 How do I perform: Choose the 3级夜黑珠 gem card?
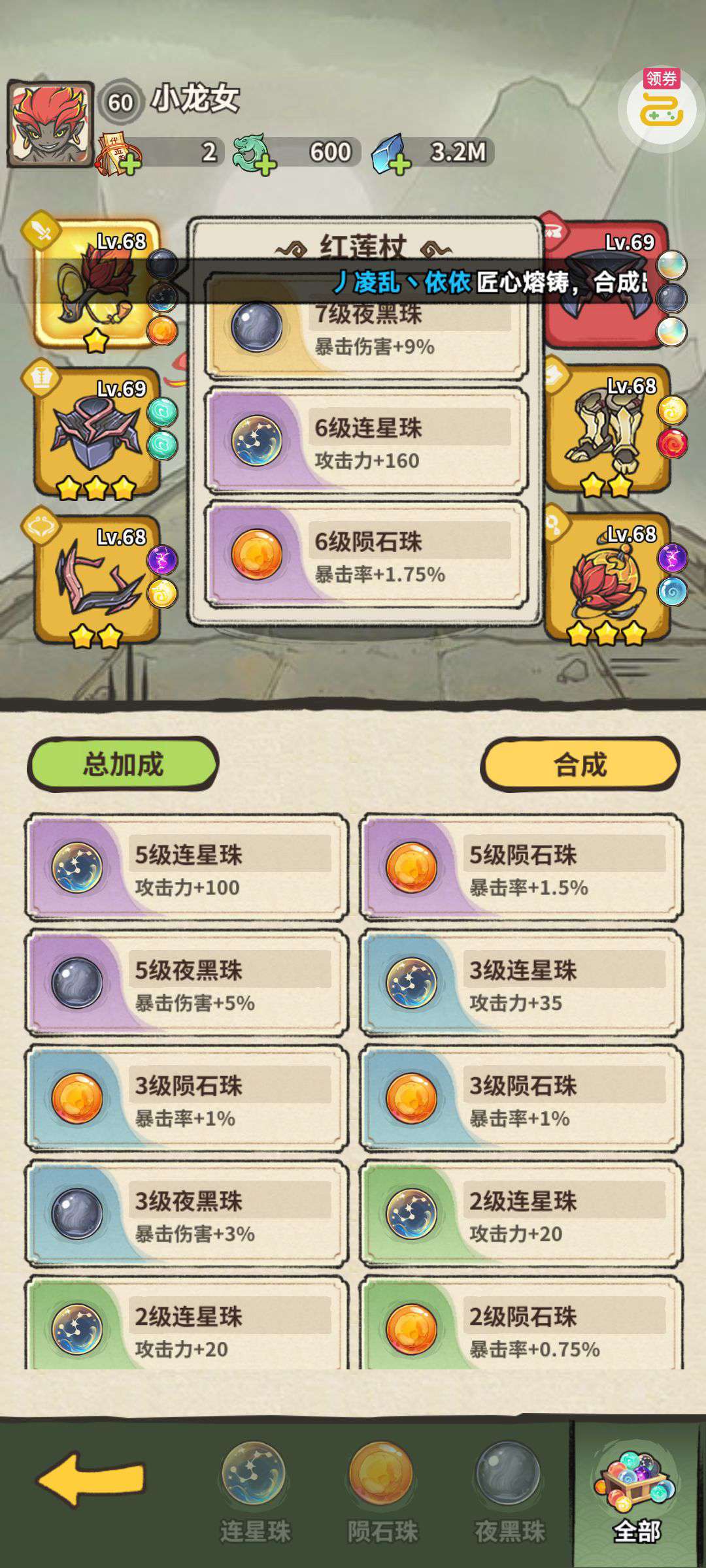pyautogui.click(x=186, y=1215)
